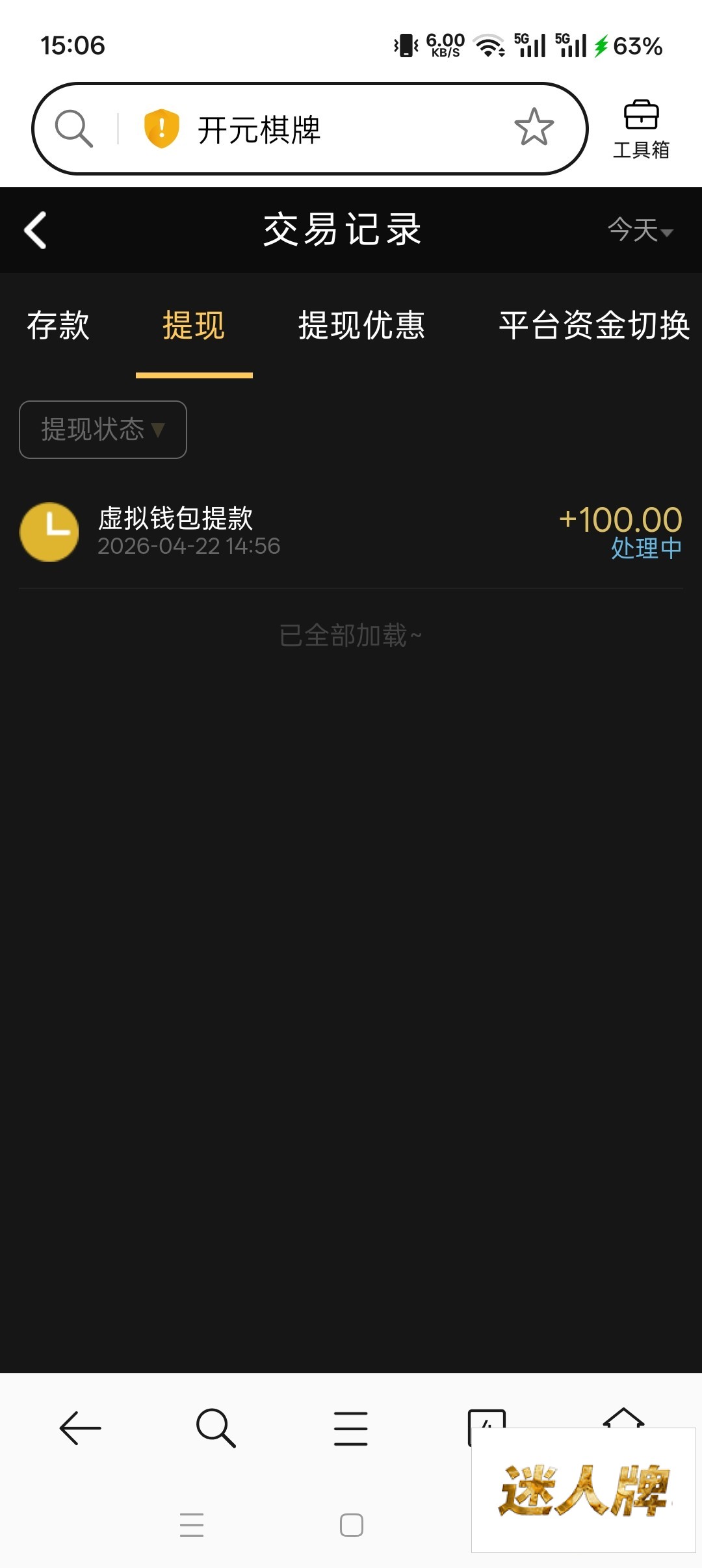The height and width of the screenshot is (1568, 702).
Task: Tap the search magnifier in address bar
Action: (73, 128)
